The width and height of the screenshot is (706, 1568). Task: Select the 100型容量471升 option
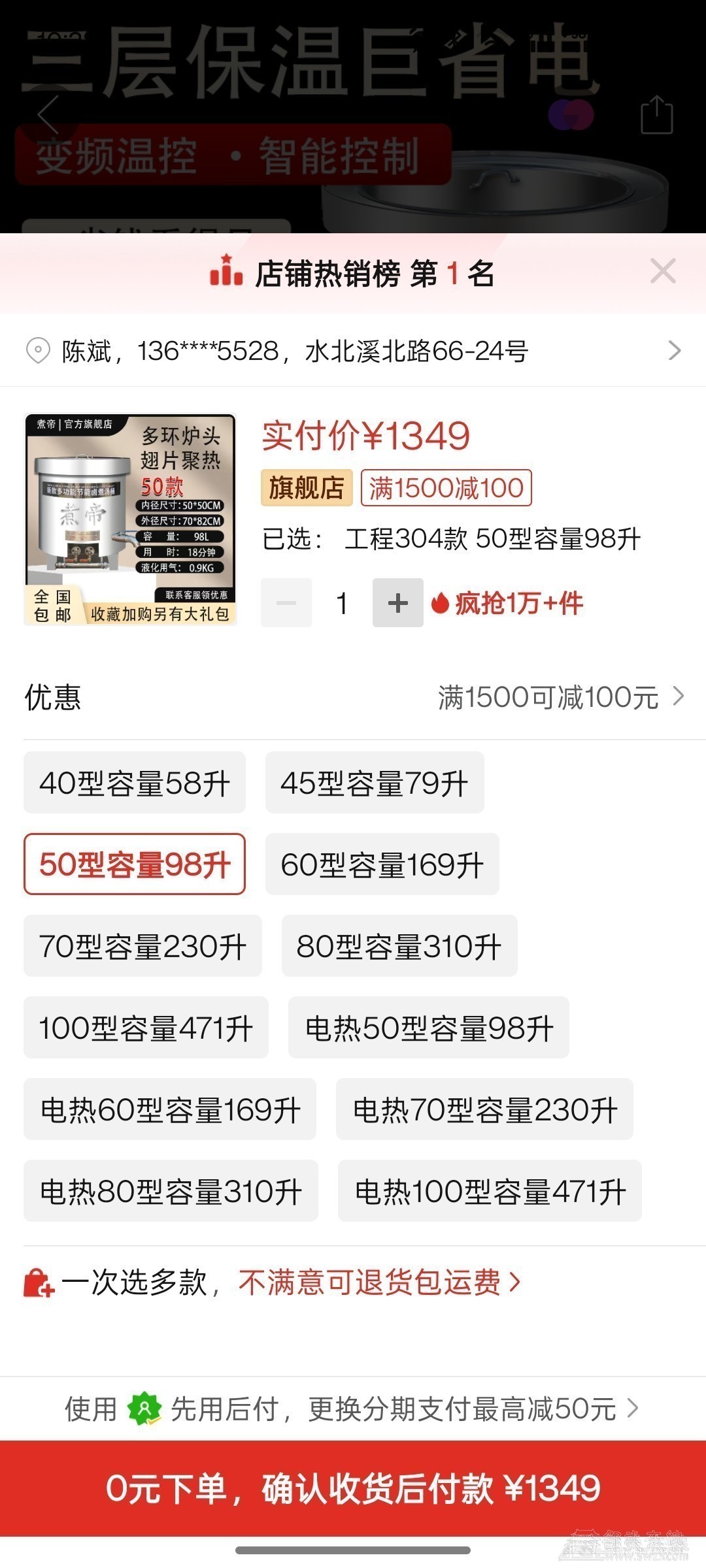pos(146,1028)
